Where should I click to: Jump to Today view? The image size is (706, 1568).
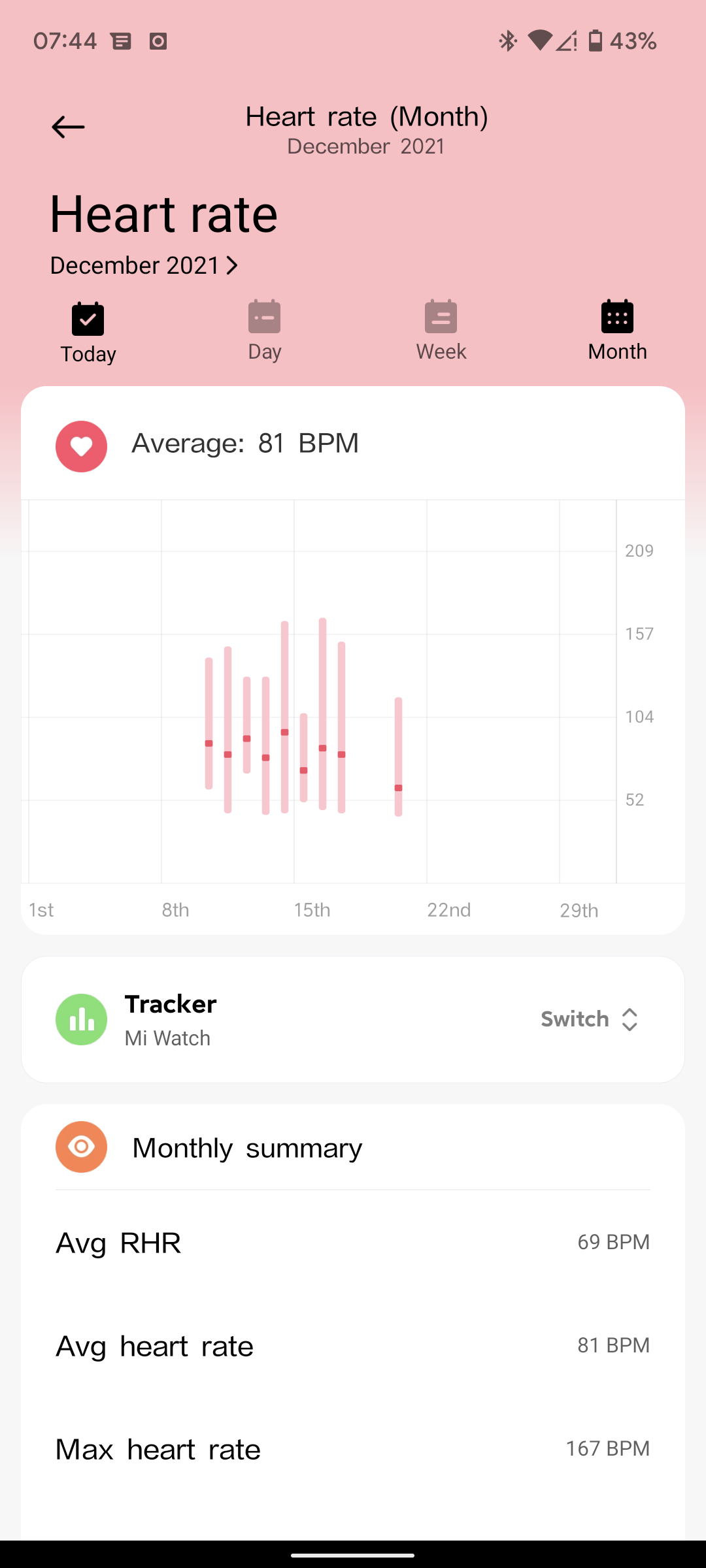click(x=88, y=333)
